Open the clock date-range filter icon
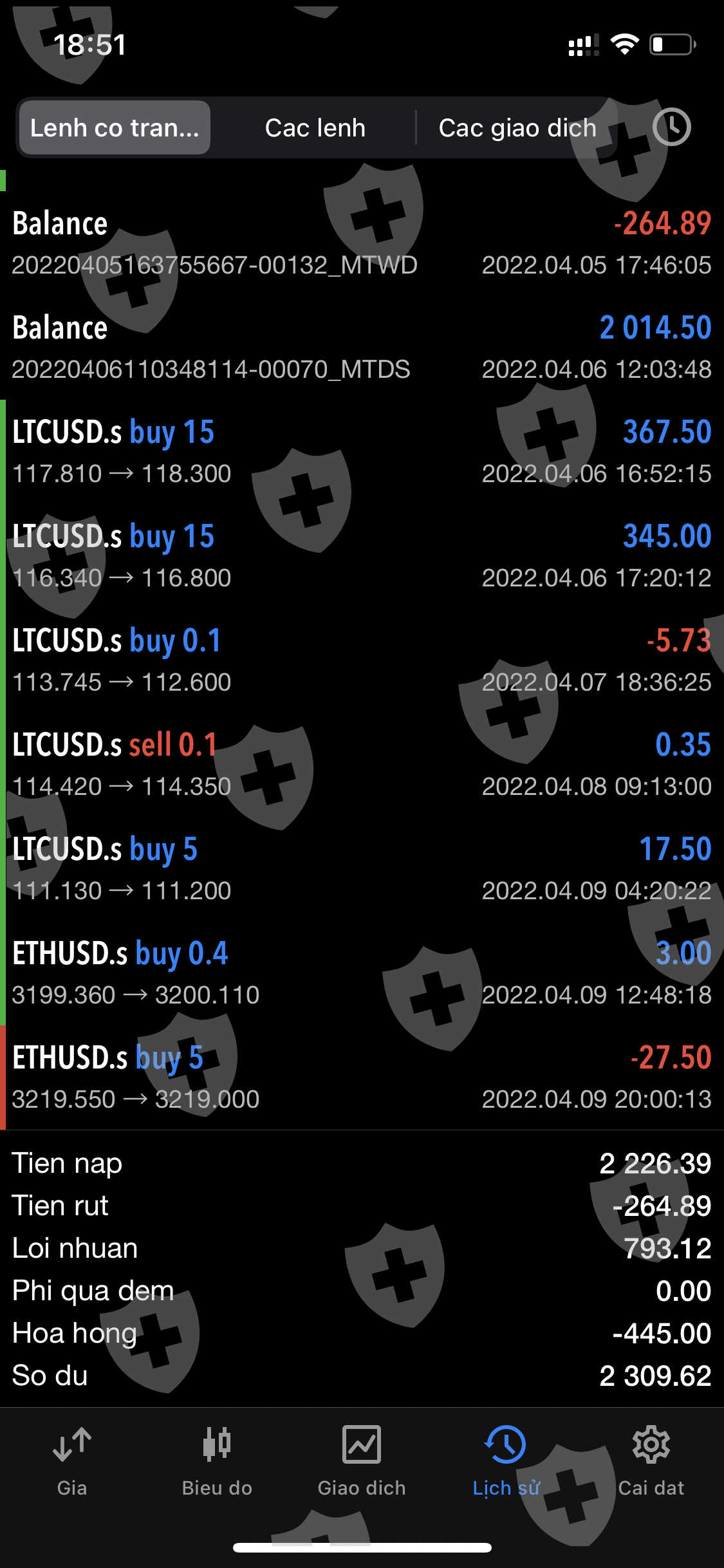The image size is (724, 1568). click(671, 127)
